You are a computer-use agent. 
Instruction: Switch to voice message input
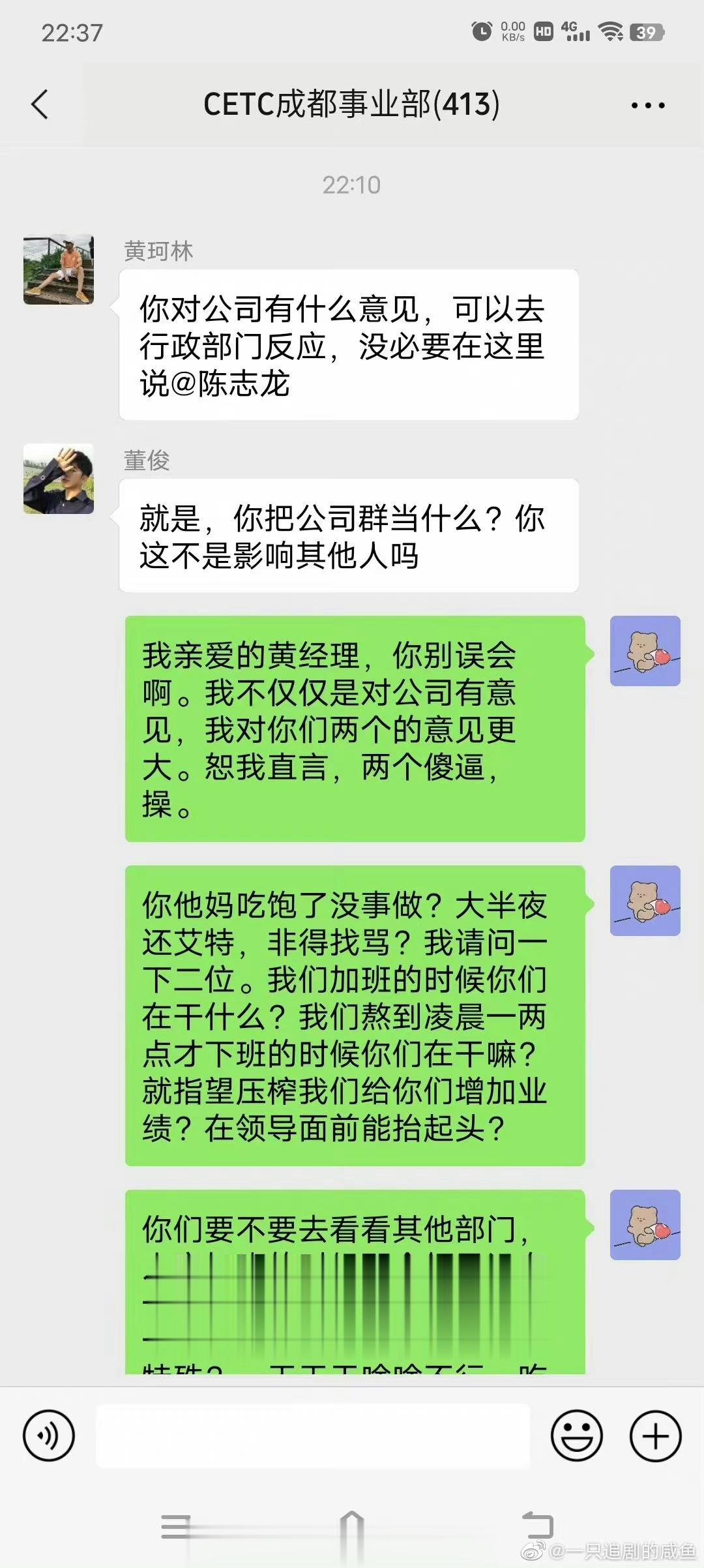[49, 1435]
